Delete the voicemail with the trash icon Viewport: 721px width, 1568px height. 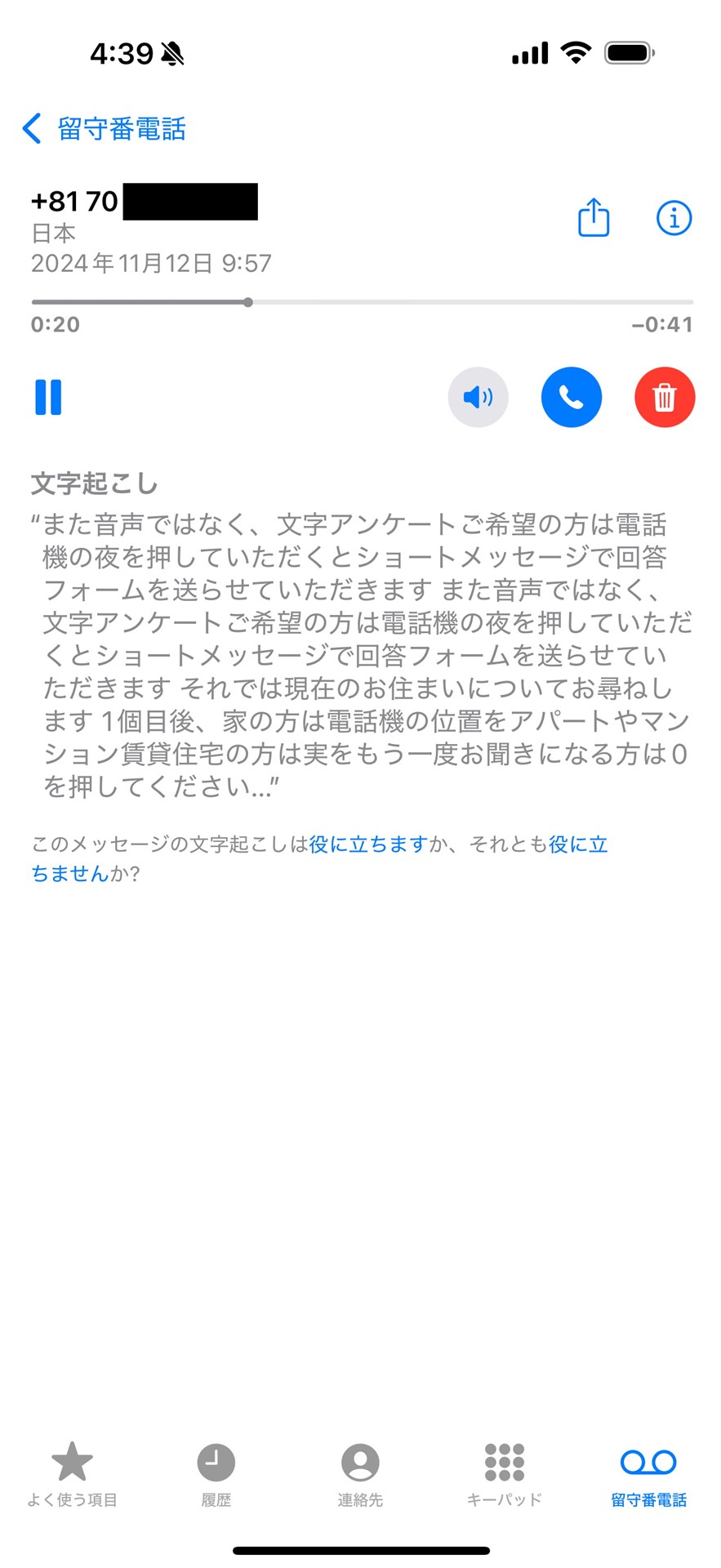665,397
